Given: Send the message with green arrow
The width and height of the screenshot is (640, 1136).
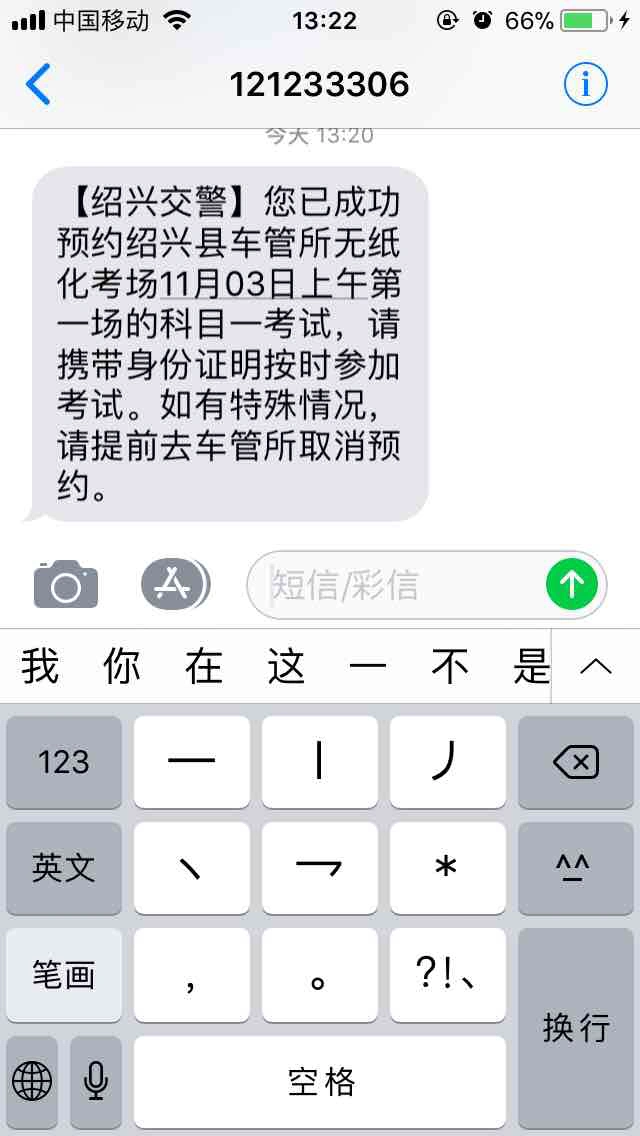Looking at the screenshot, I should point(572,583).
